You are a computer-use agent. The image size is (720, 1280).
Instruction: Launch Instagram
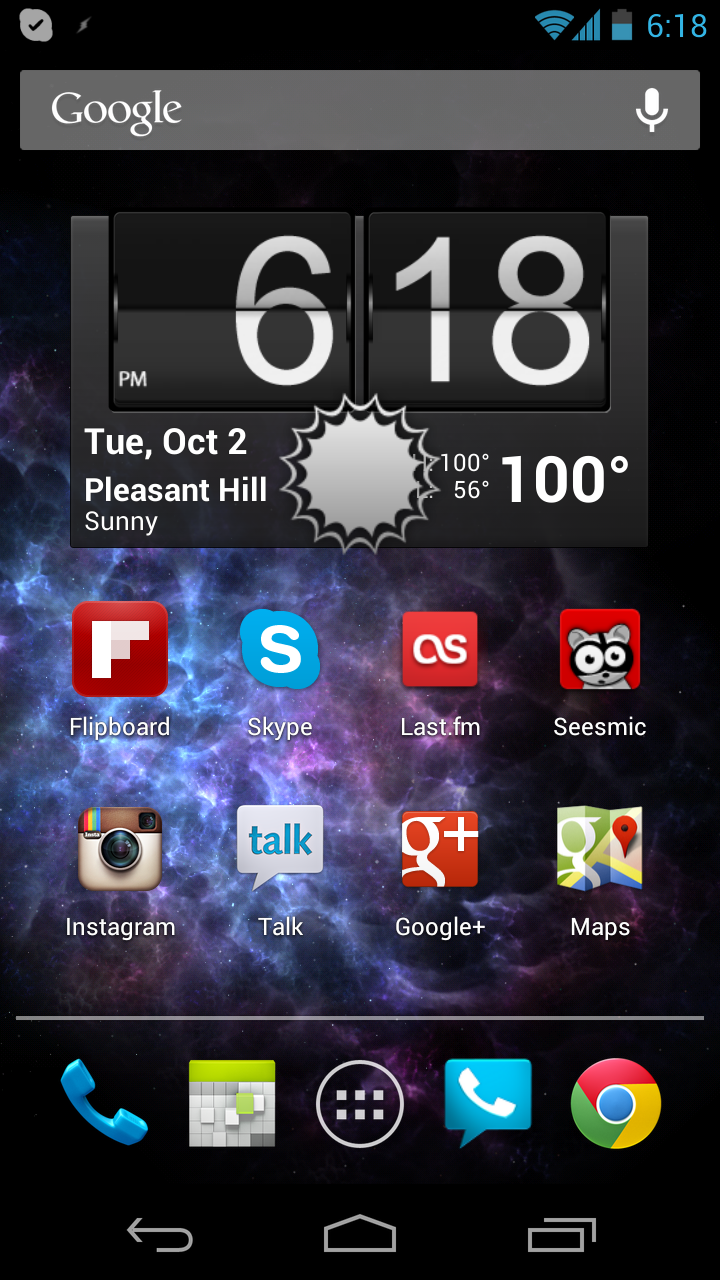[x=120, y=850]
